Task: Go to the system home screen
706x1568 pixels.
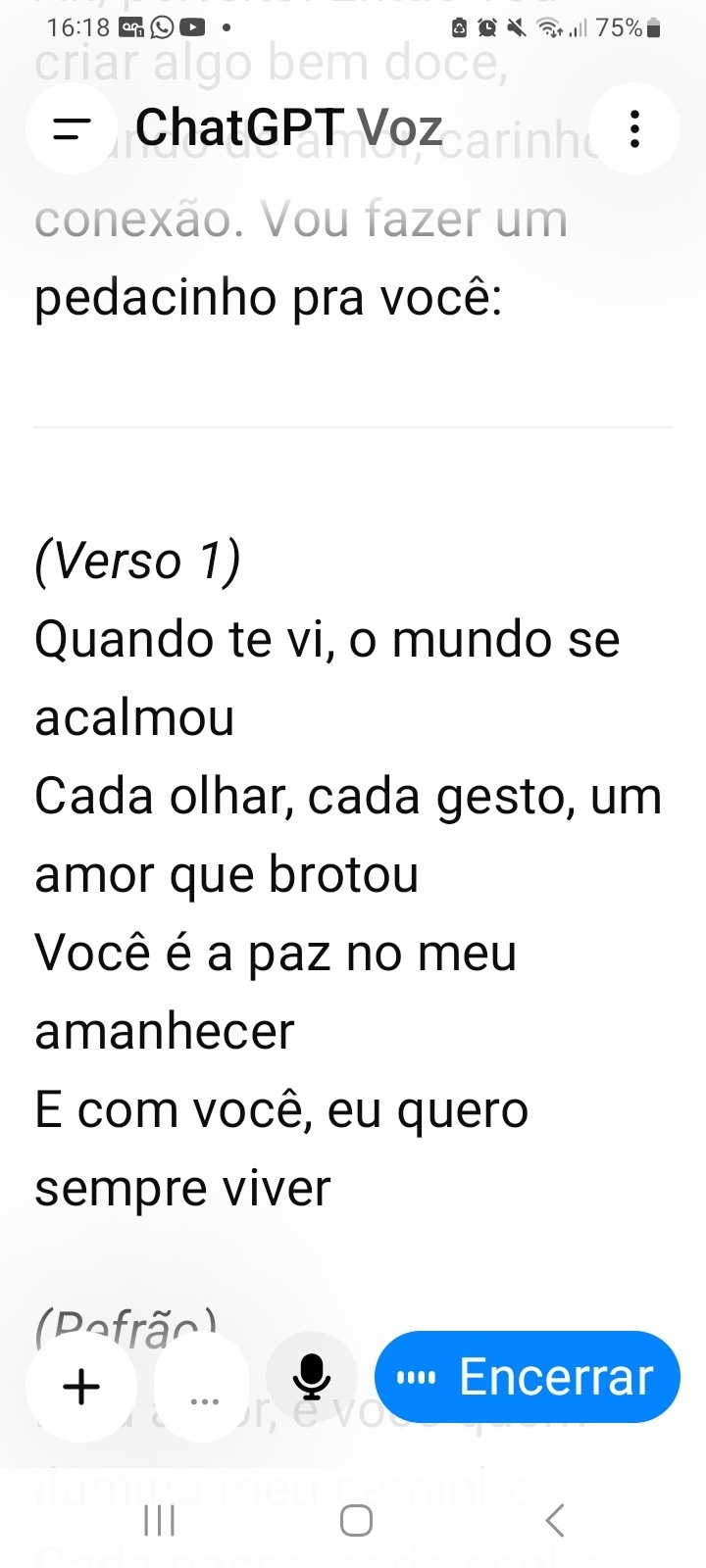Action: [356, 1521]
